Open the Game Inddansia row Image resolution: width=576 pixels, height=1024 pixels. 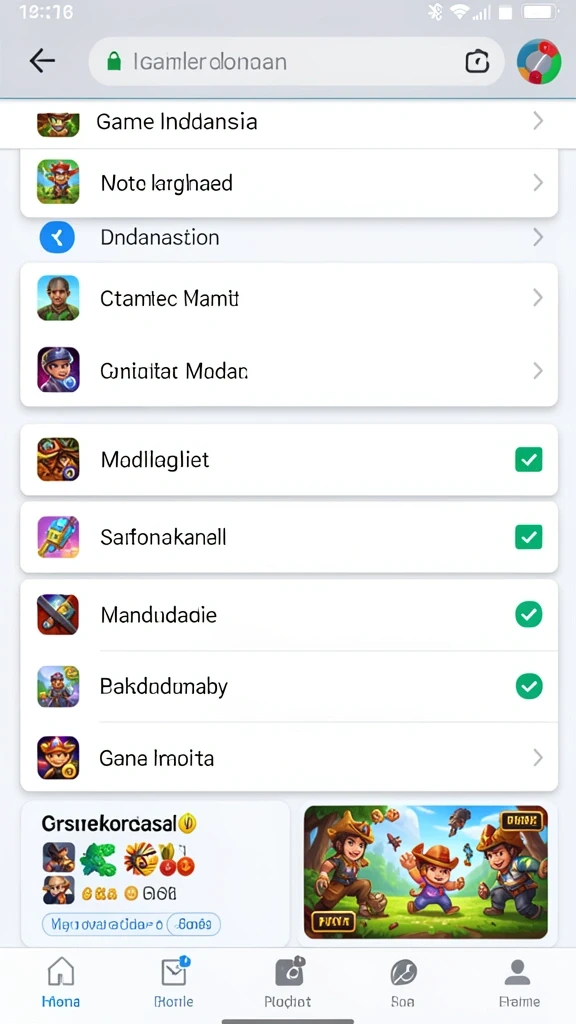pos(288,122)
